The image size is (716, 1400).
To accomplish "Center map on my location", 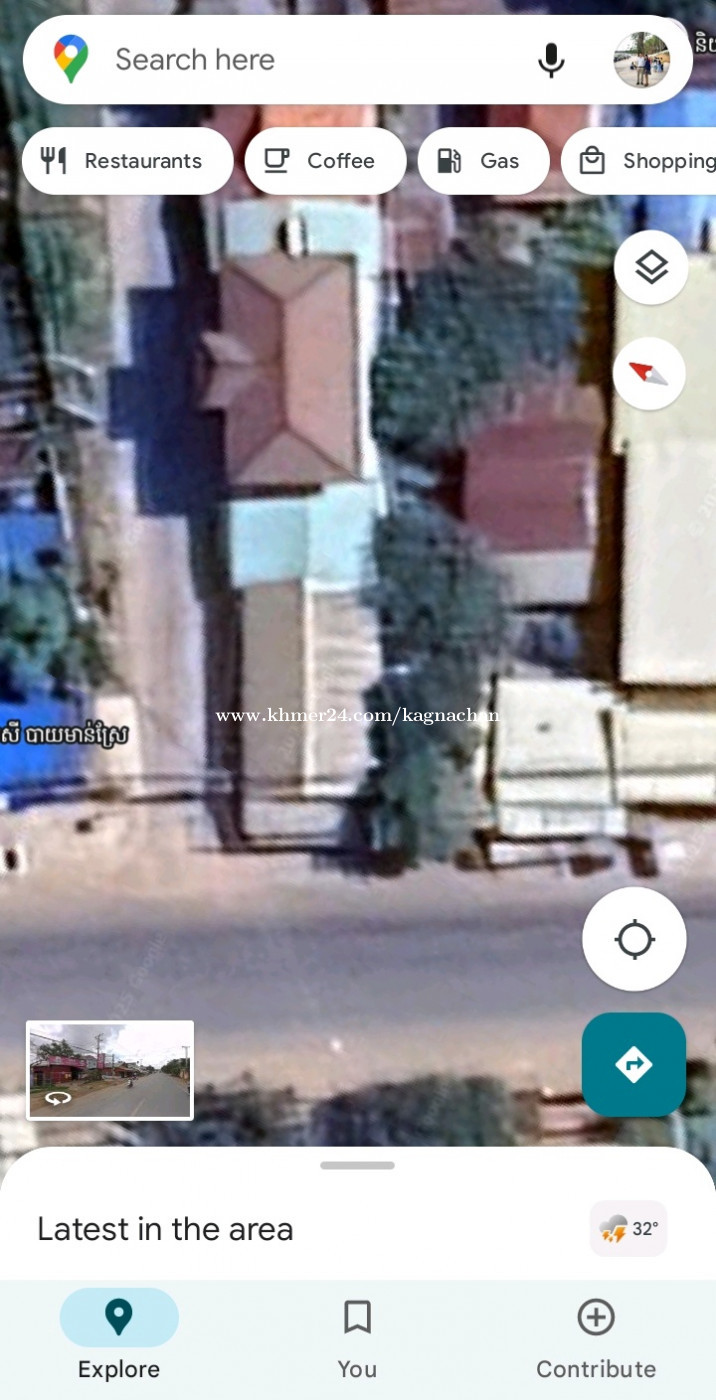I will click(x=634, y=939).
